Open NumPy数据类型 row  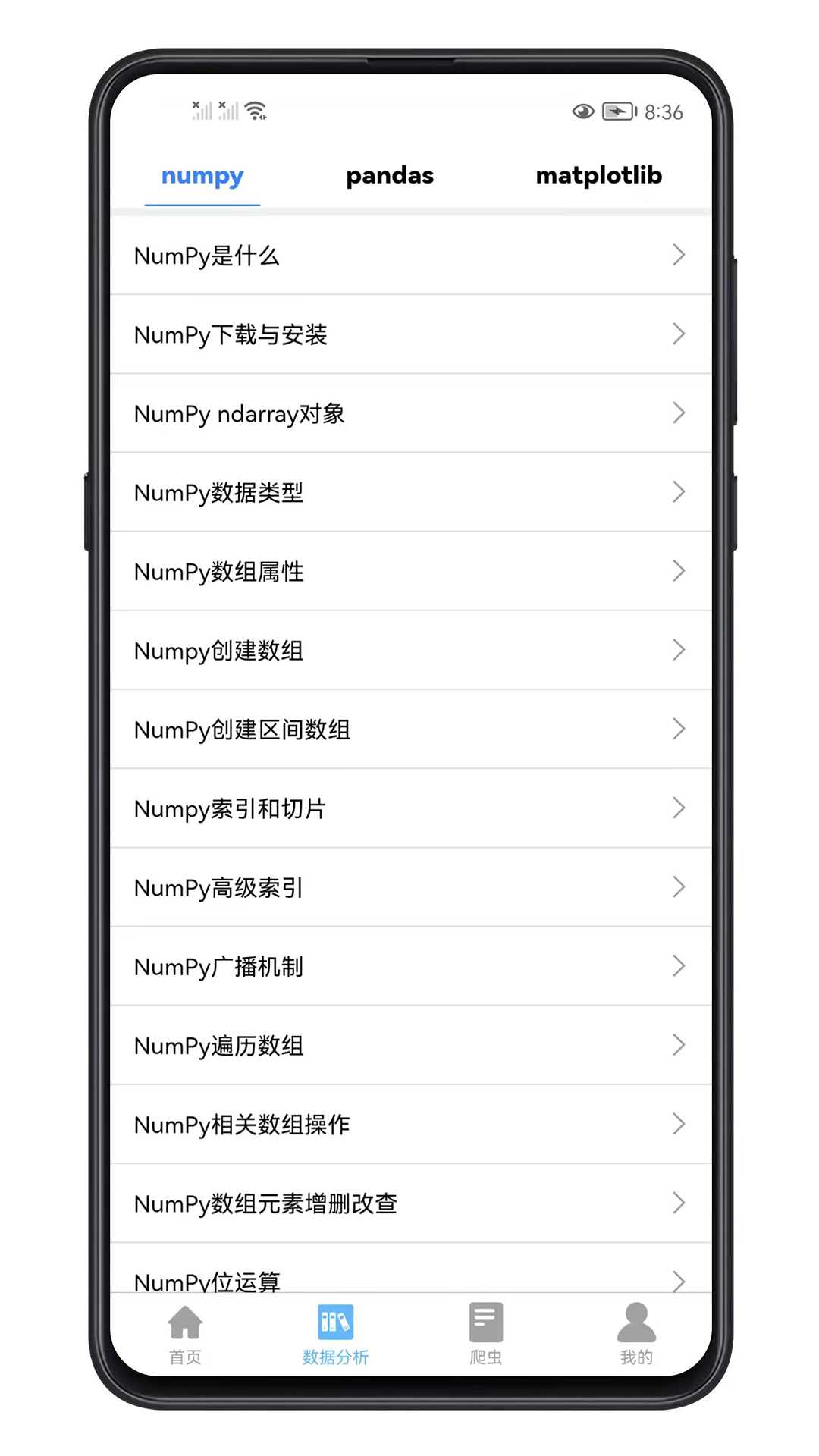click(x=409, y=492)
